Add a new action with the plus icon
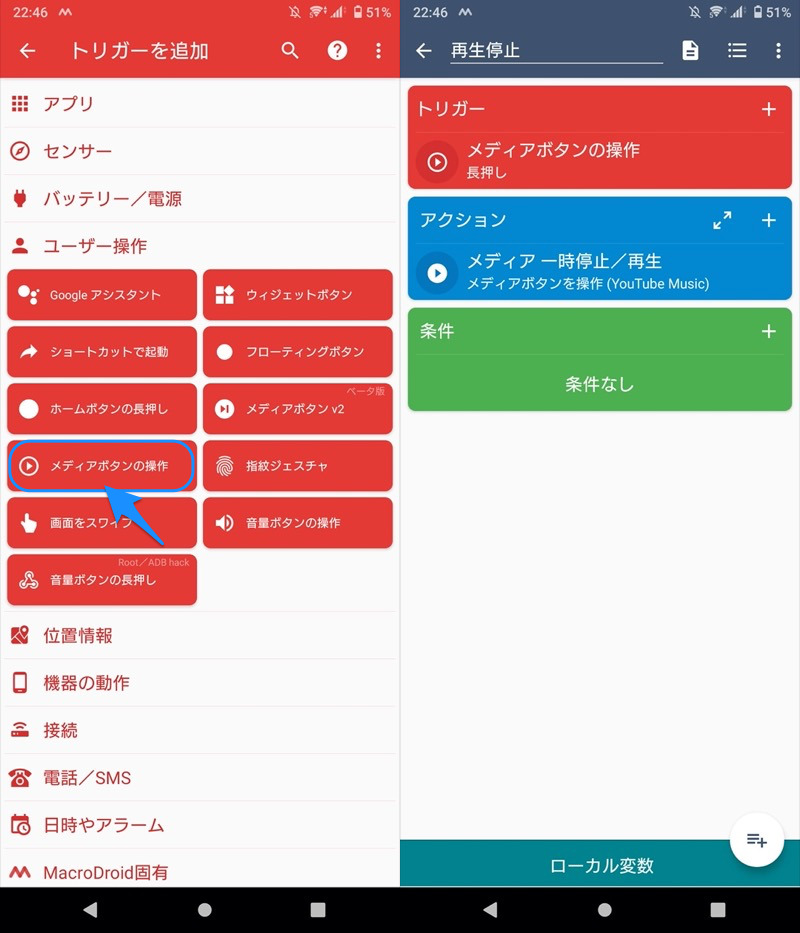The image size is (800, 933). (x=768, y=220)
